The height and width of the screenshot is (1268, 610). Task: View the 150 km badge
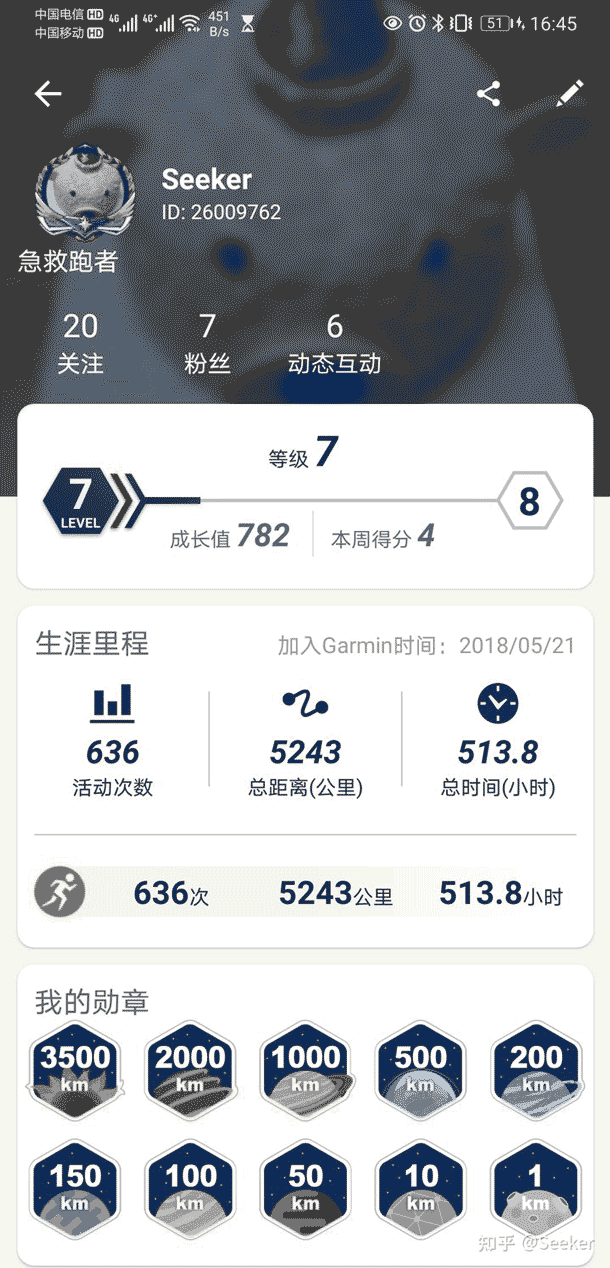point(75,1189)
